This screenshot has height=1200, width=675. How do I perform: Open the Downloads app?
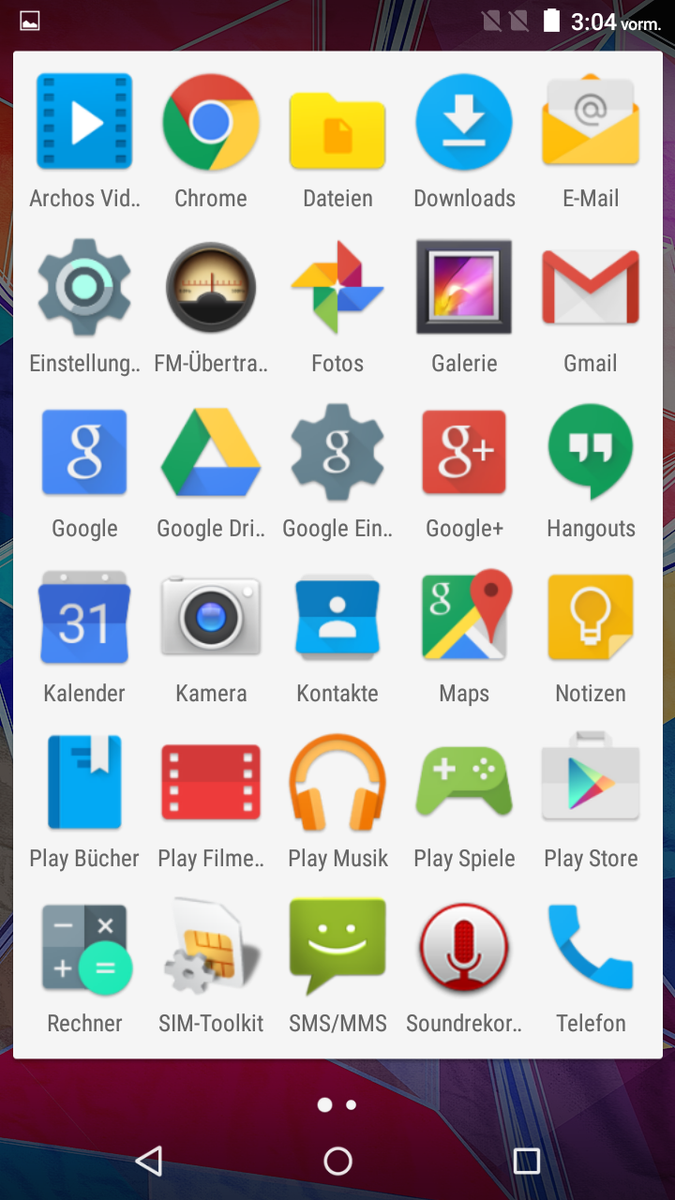click(x=464, y=124)
